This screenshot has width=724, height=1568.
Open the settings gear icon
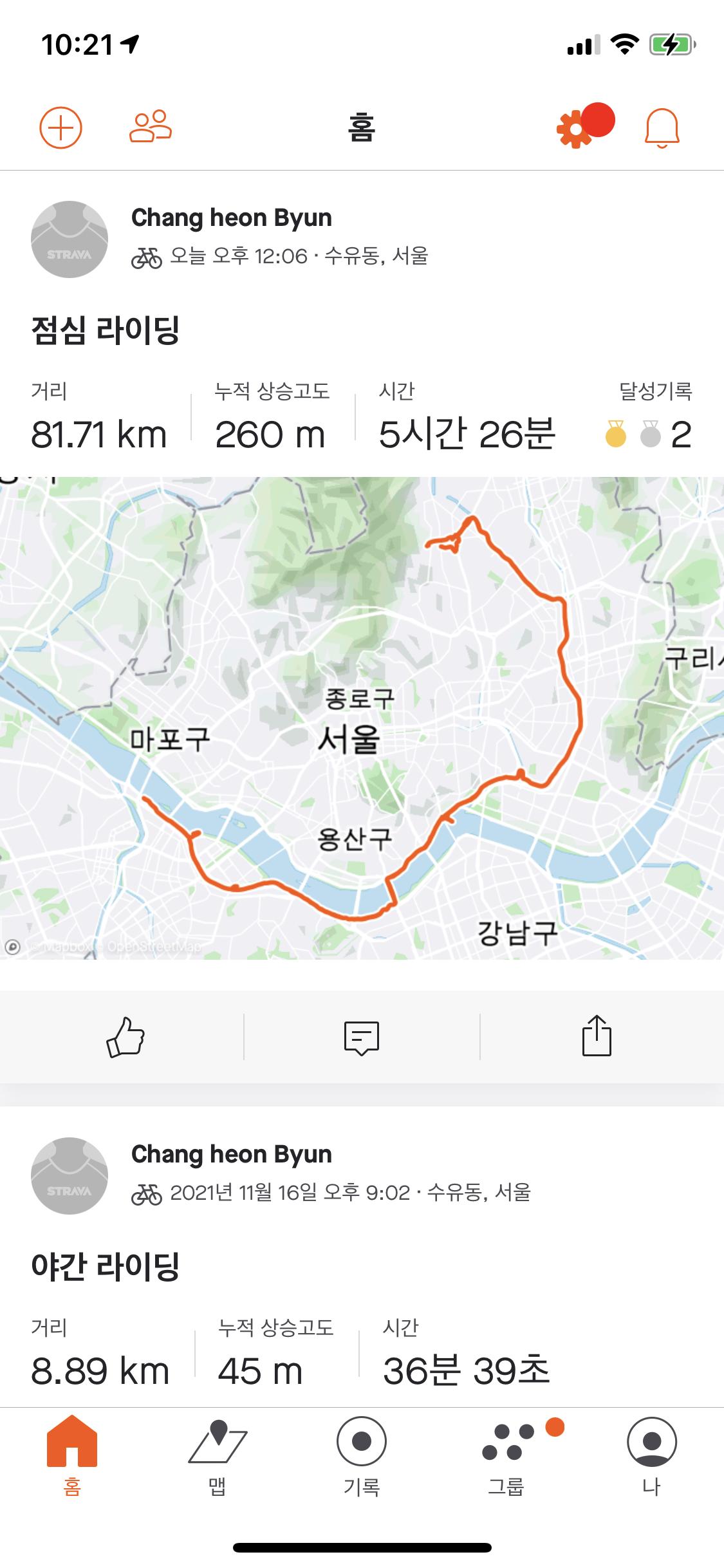coord(575,129)
